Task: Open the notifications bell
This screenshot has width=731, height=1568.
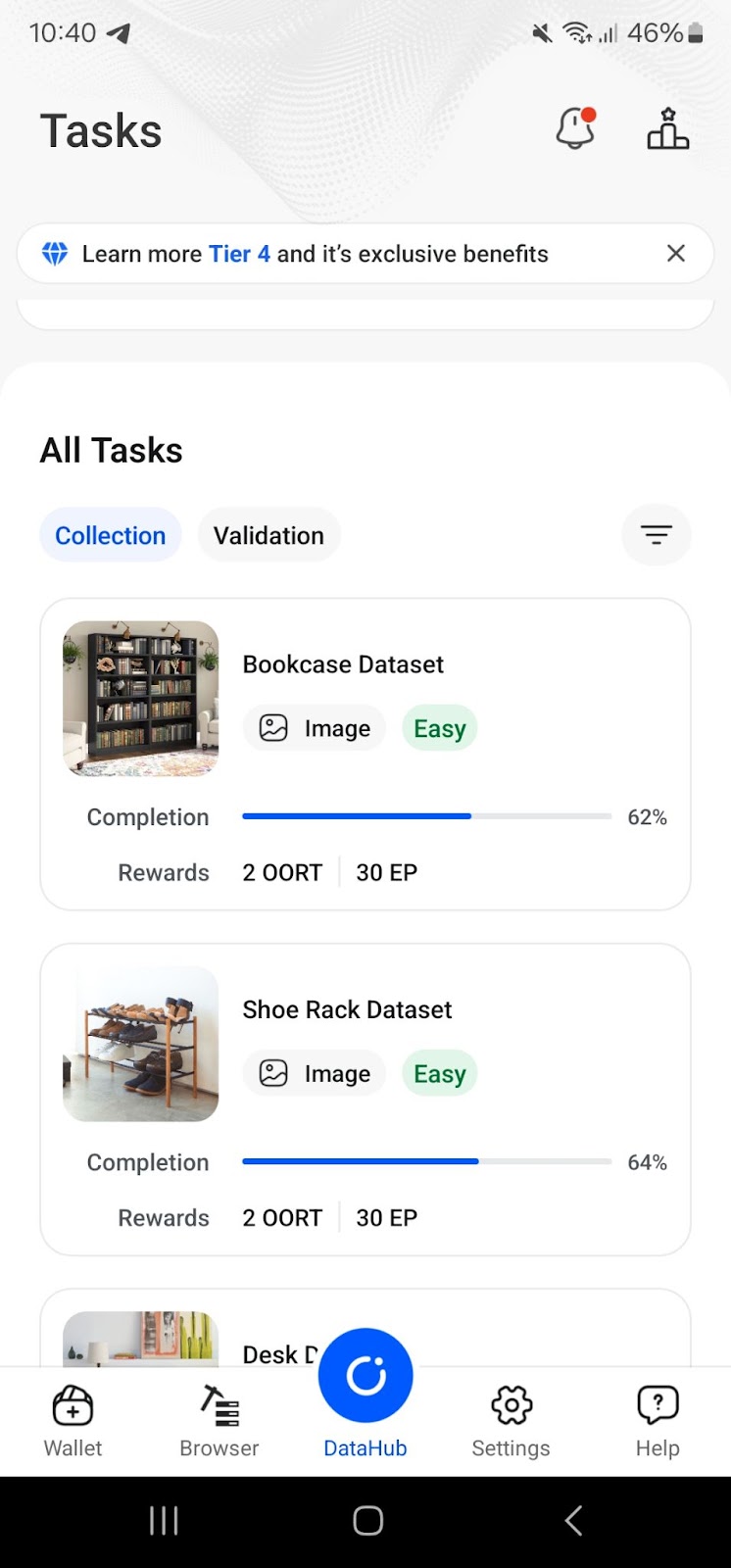Action: coord(575,128)
